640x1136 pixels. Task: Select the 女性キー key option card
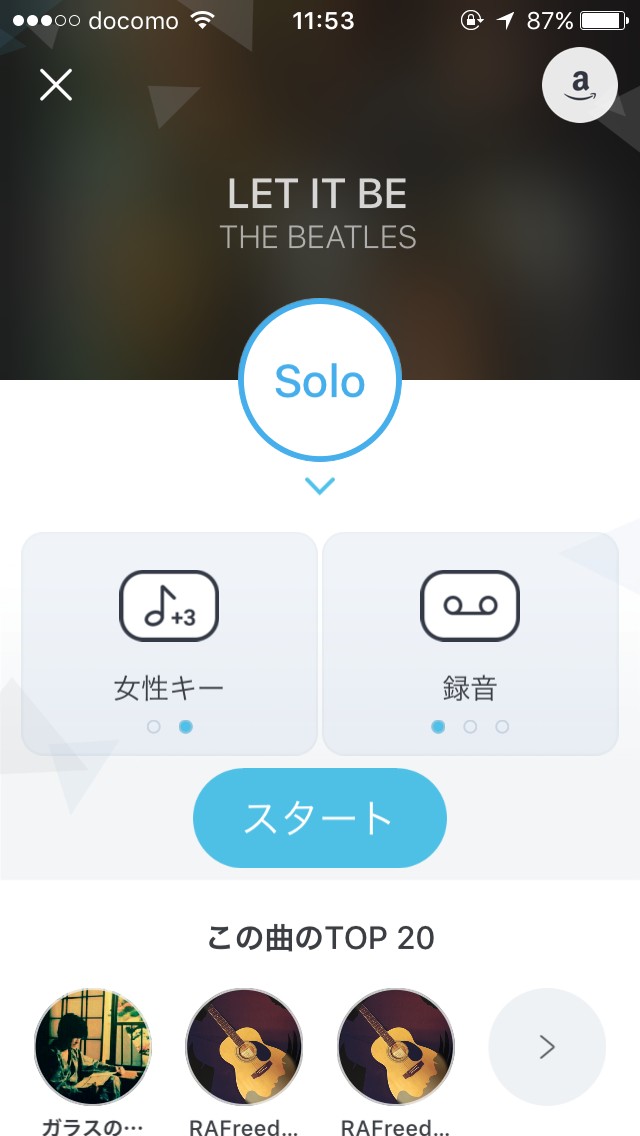169,643
